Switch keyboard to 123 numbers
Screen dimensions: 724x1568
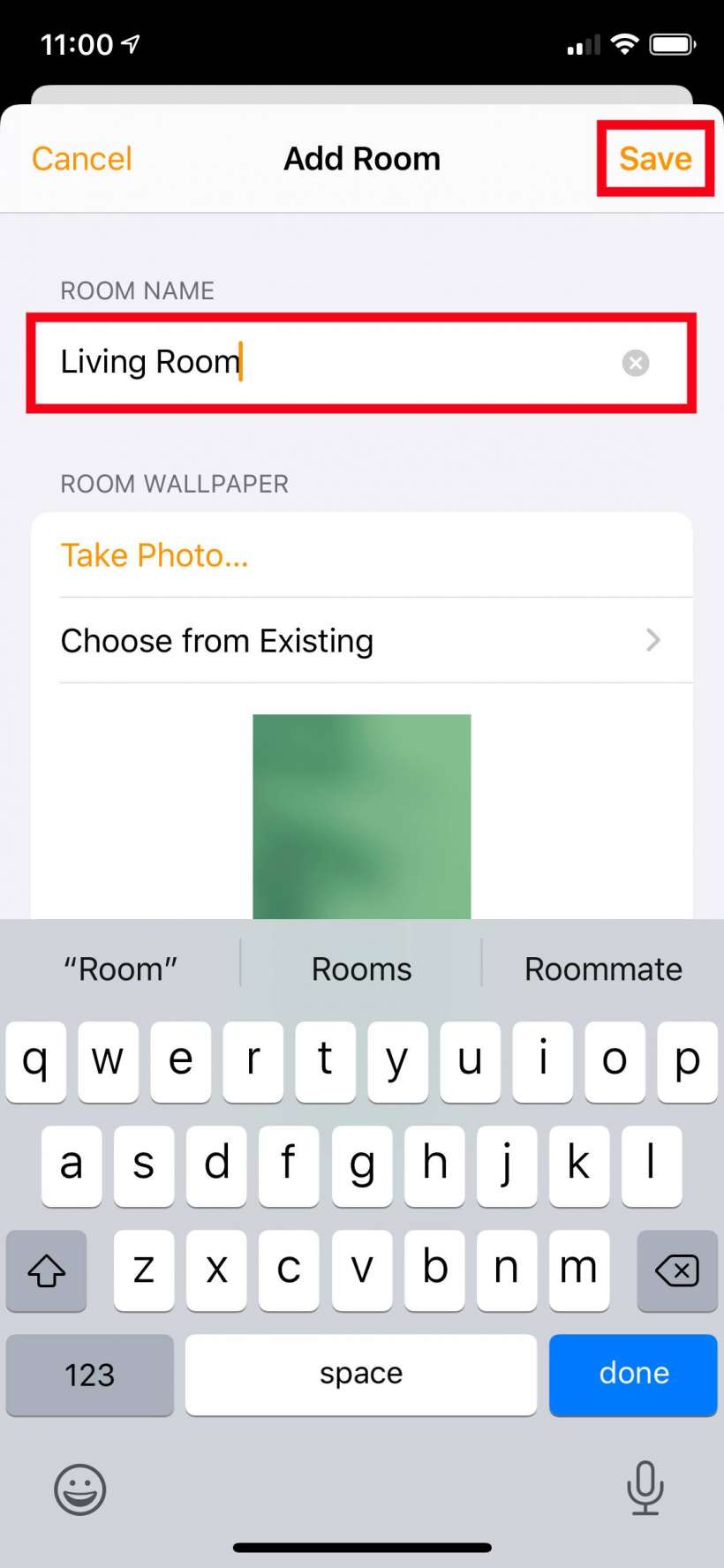pyautogui.click(x=89, y=1375)
